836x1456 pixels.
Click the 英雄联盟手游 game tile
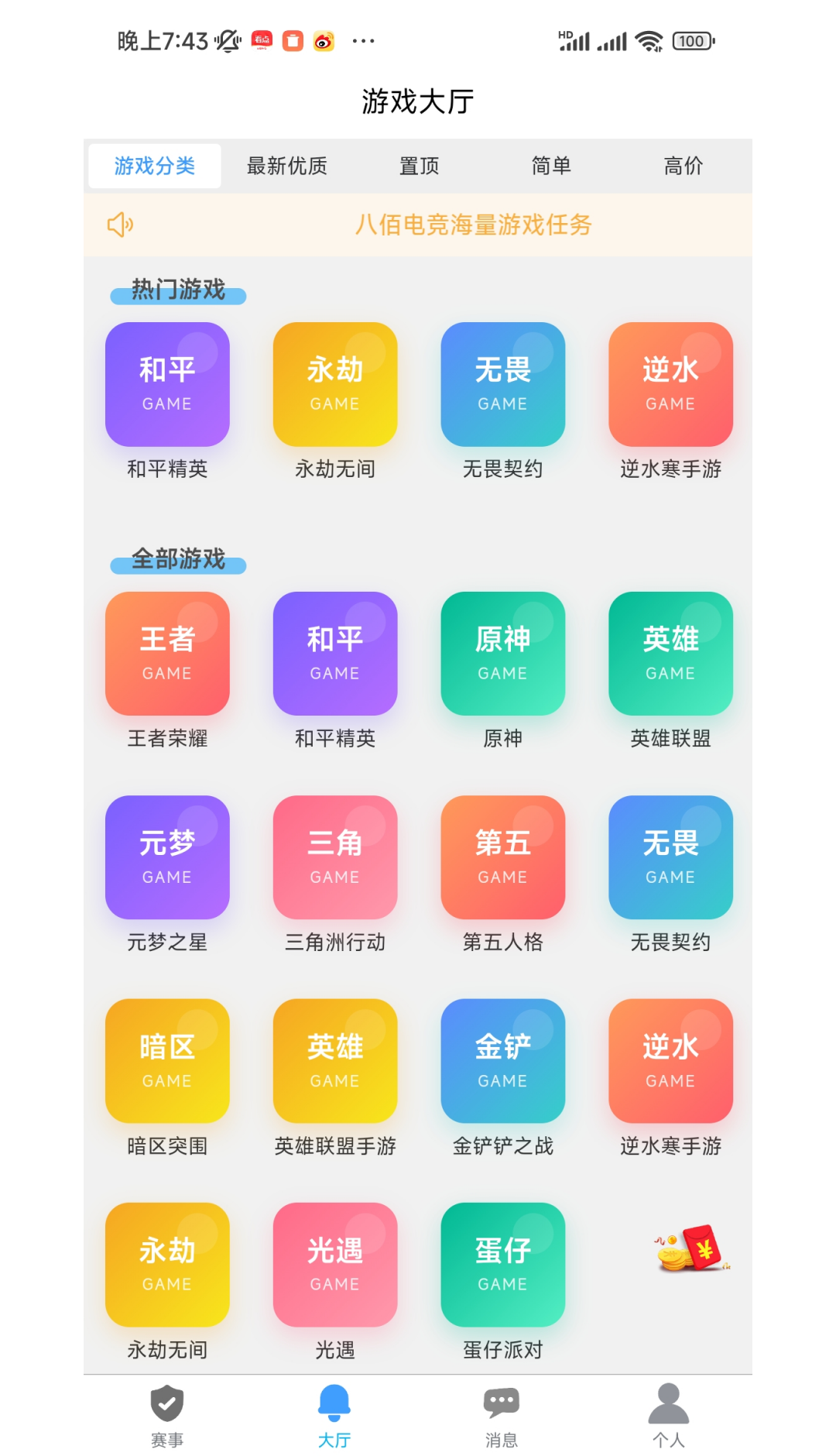[334, 1060]
